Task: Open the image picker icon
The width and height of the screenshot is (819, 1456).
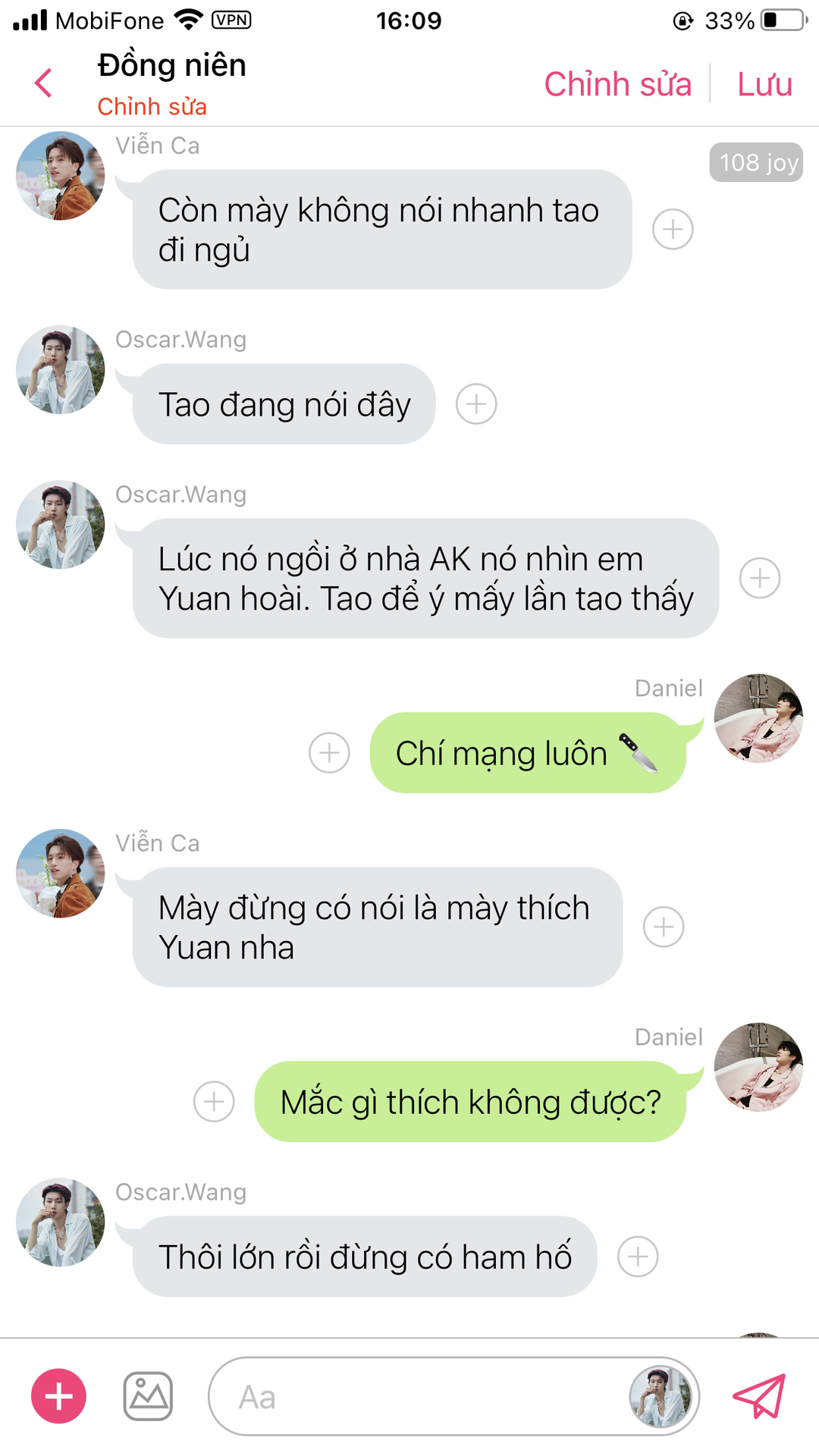Action: tap(148, 1396)
